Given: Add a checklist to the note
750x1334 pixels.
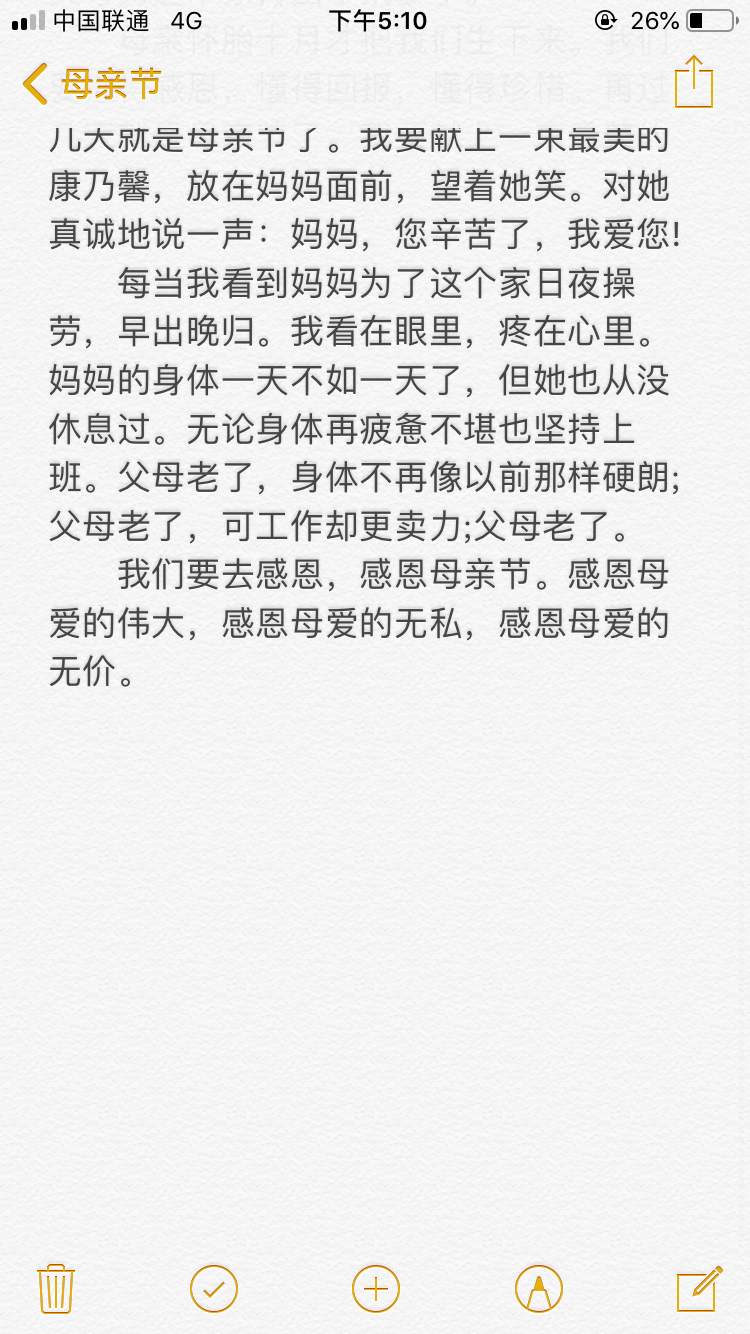Looking at the screenshot, I should point(214,1288).
